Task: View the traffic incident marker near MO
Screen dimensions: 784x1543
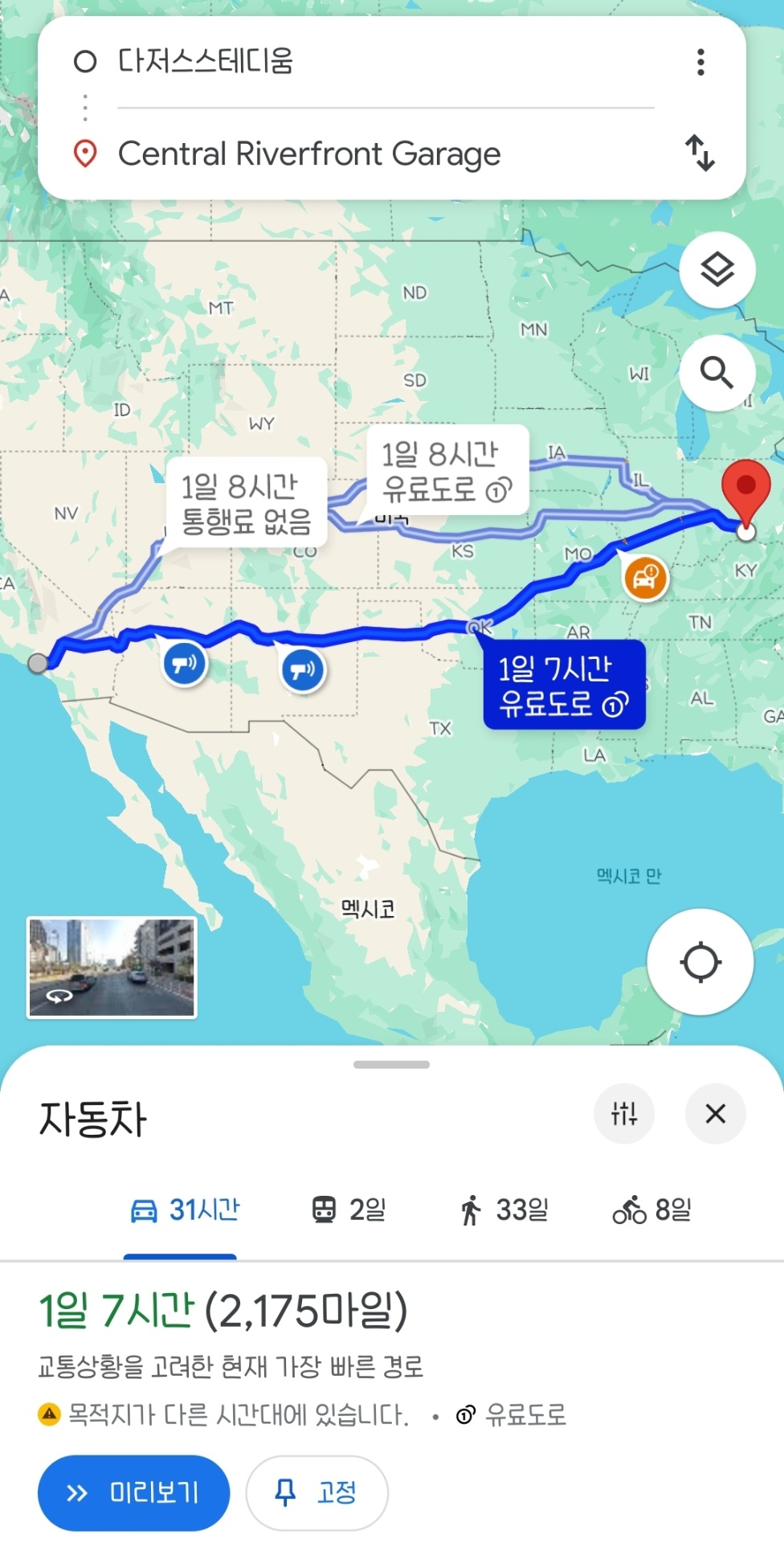Action: (x=645, y=578)
